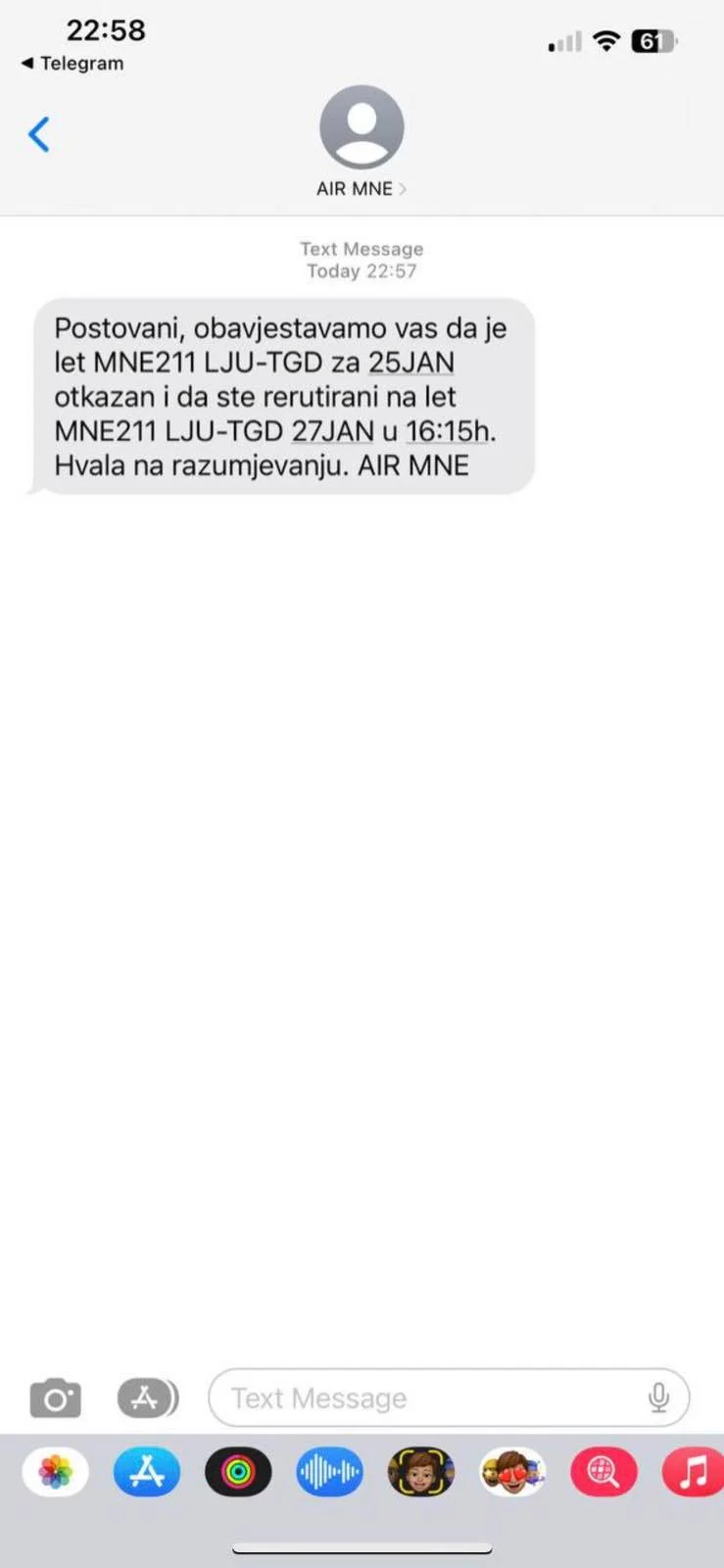
Task: Open the Photos app in the app strip
Action: 56,1472
